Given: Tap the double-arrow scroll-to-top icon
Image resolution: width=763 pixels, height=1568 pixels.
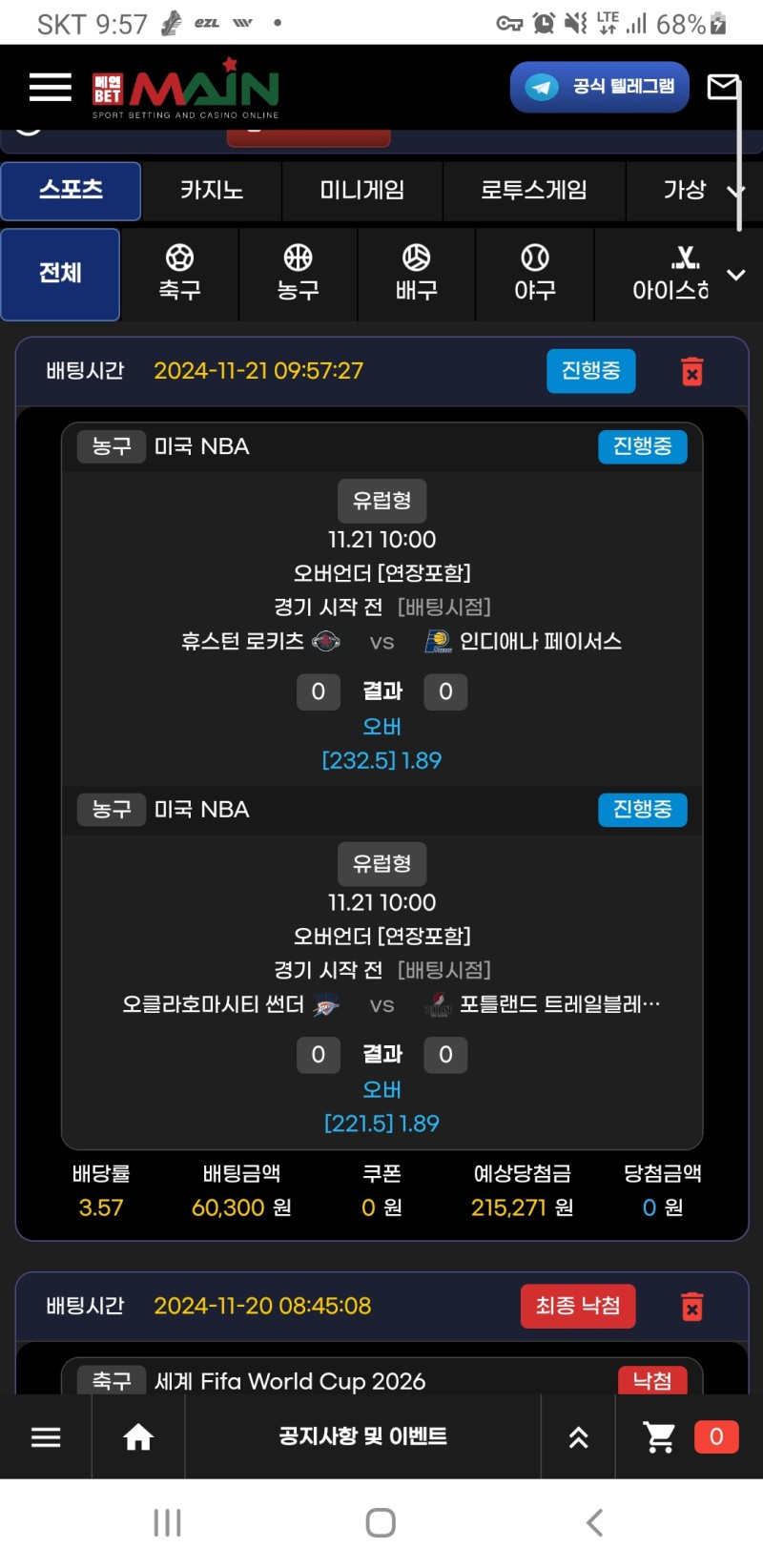Looking at the screenshot, I should 578,1437.
